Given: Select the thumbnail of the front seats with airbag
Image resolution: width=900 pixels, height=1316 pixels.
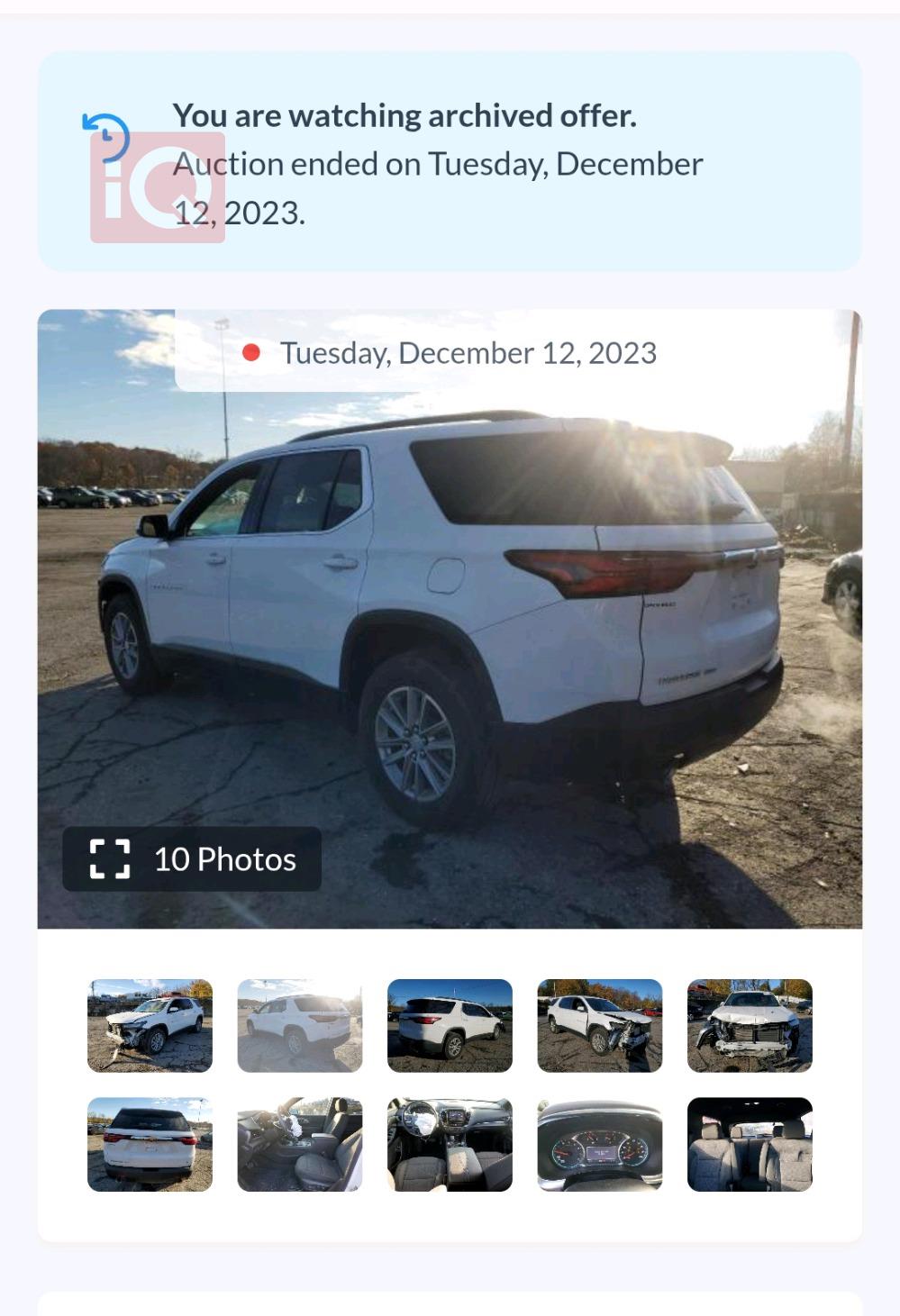Looking at the screenshot, I should [x=300, y=1144].
